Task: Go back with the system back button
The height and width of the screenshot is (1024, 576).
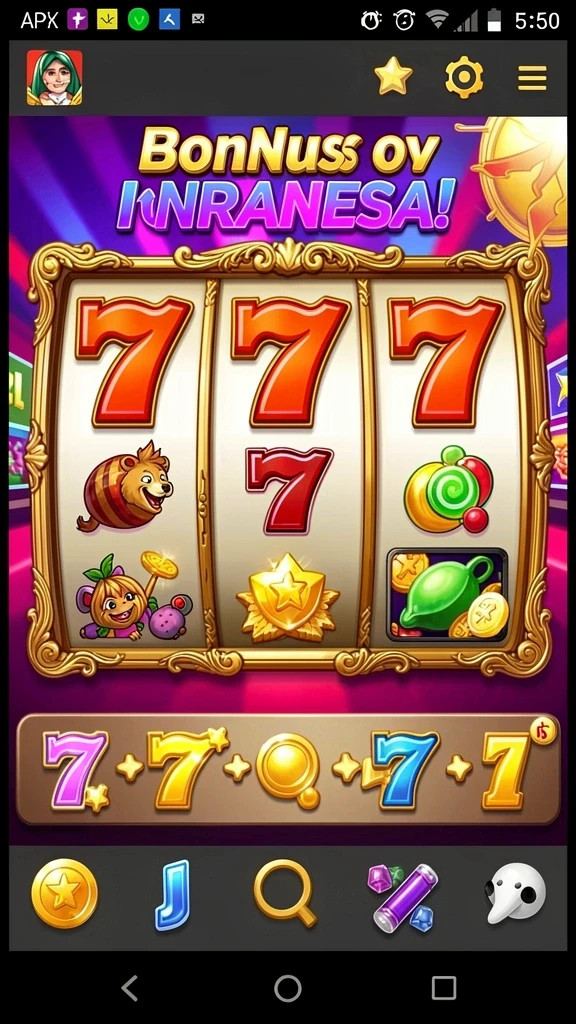Action: tap(130, 988)
